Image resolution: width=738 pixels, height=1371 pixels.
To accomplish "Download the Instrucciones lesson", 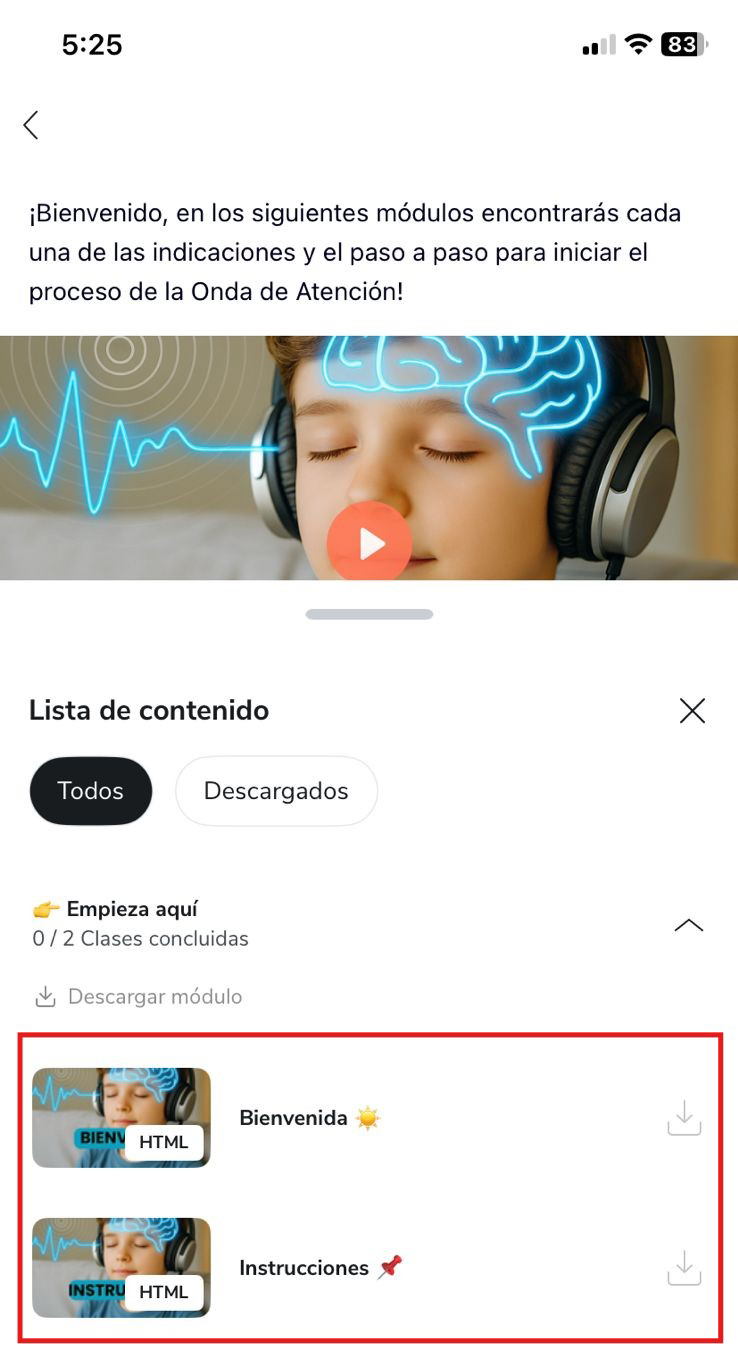I will coord(684,1268).
